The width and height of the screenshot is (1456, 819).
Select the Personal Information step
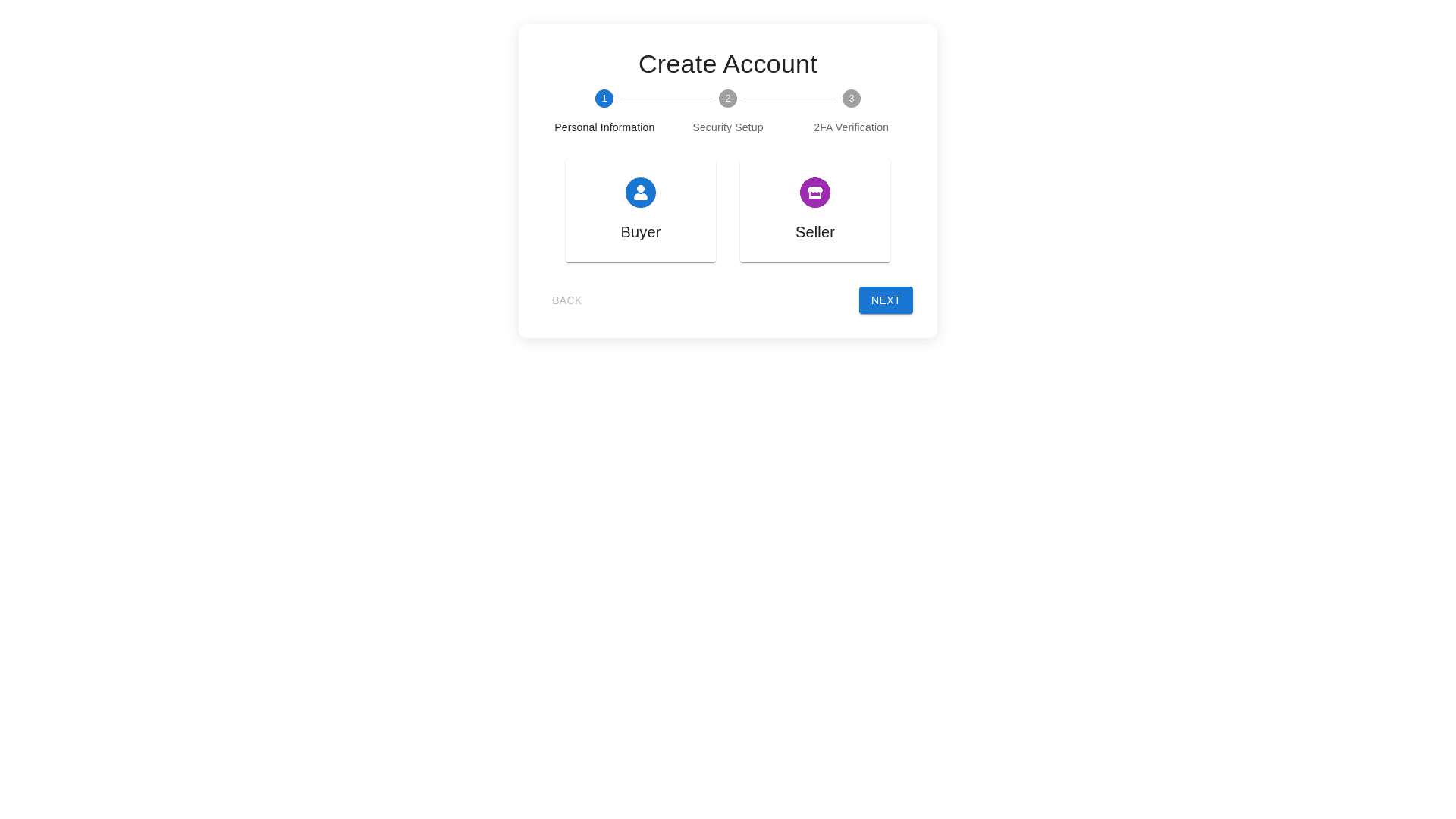604,112
